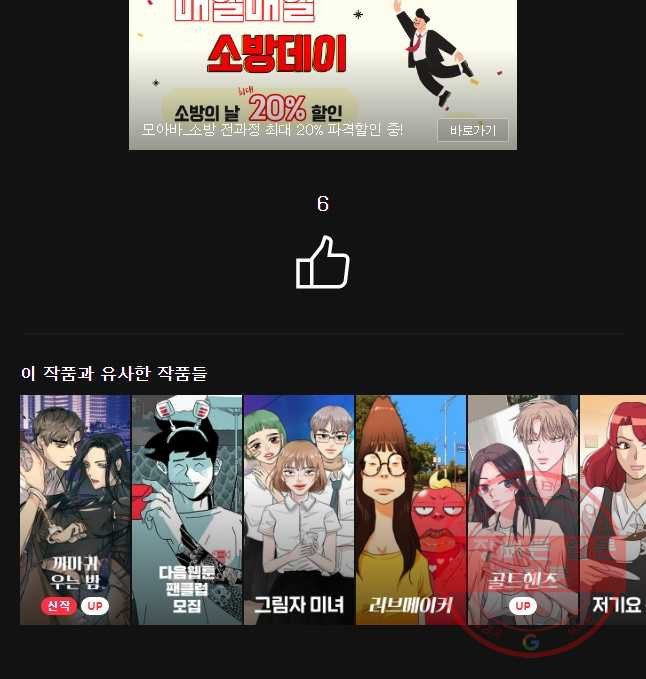Like this episode with the thumbs-up icon
The width and height of the screenshot is (646, 679).
pos(322,263)
